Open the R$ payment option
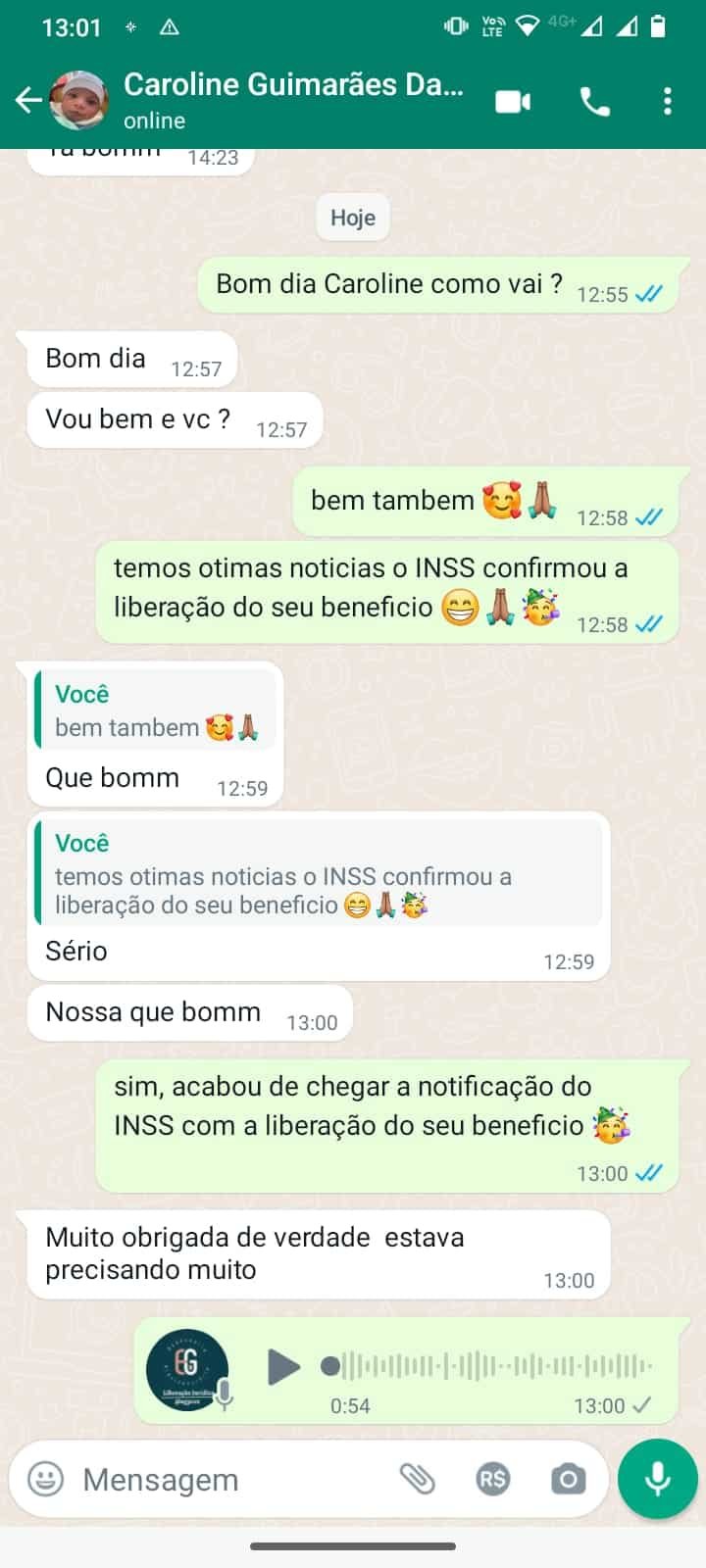Image resolution: width=706 pixels, height=1568 pixels. [x=492, y=1479]
